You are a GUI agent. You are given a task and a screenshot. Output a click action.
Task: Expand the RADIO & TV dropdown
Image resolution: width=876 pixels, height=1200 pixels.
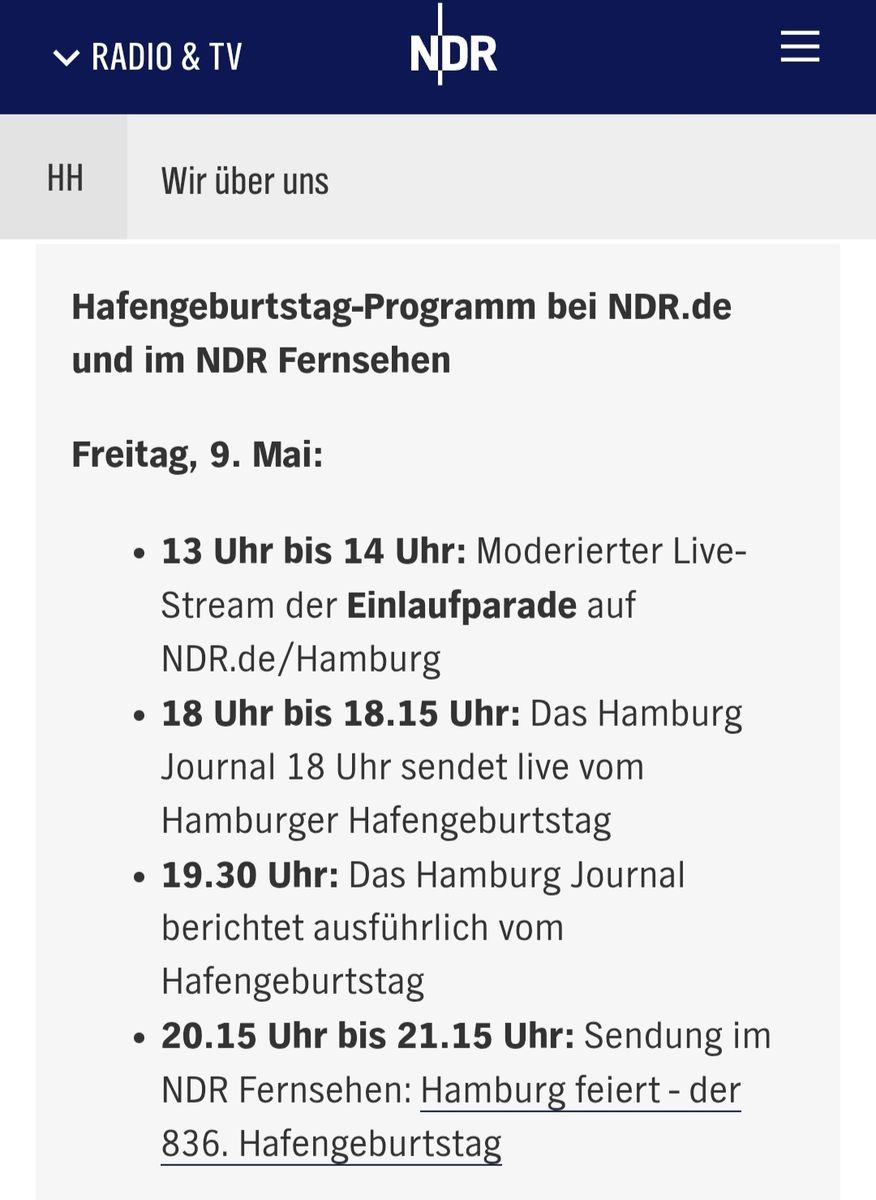click(148, 57)
